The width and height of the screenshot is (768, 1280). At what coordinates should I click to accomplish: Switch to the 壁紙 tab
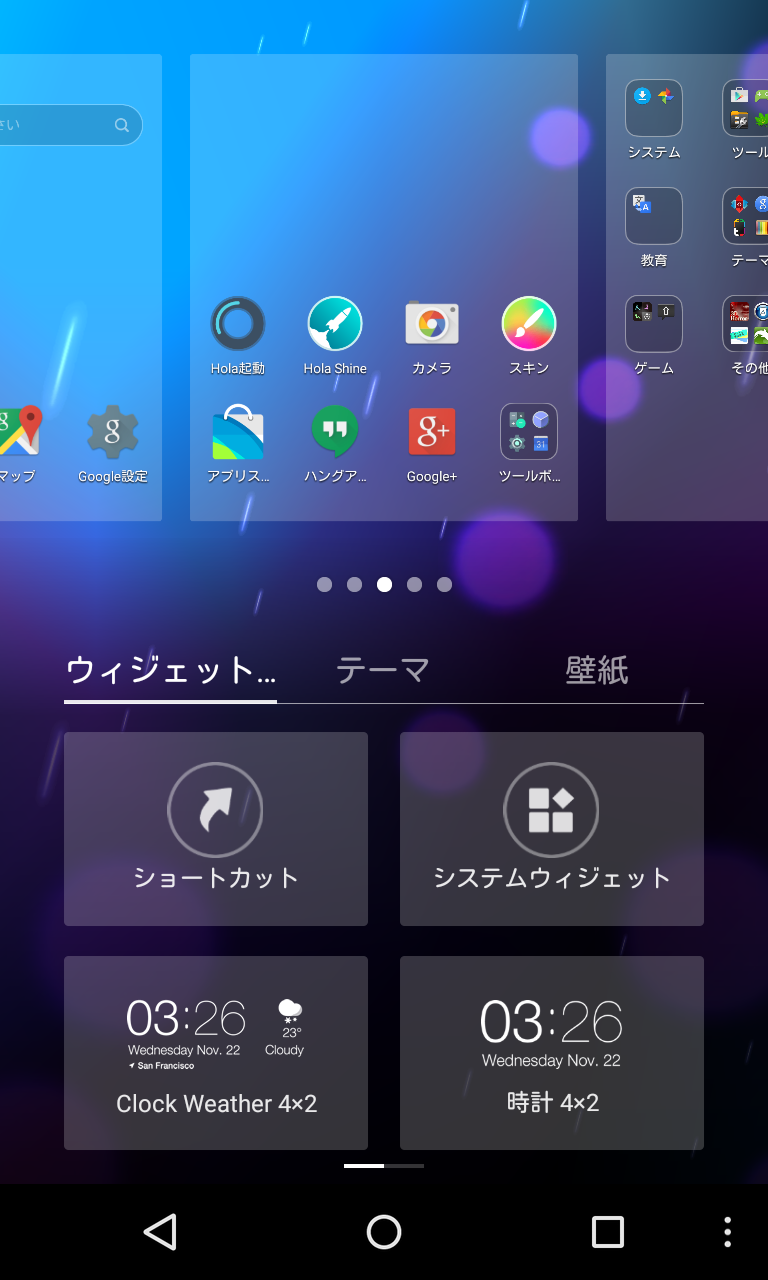[x=596, y=668]
